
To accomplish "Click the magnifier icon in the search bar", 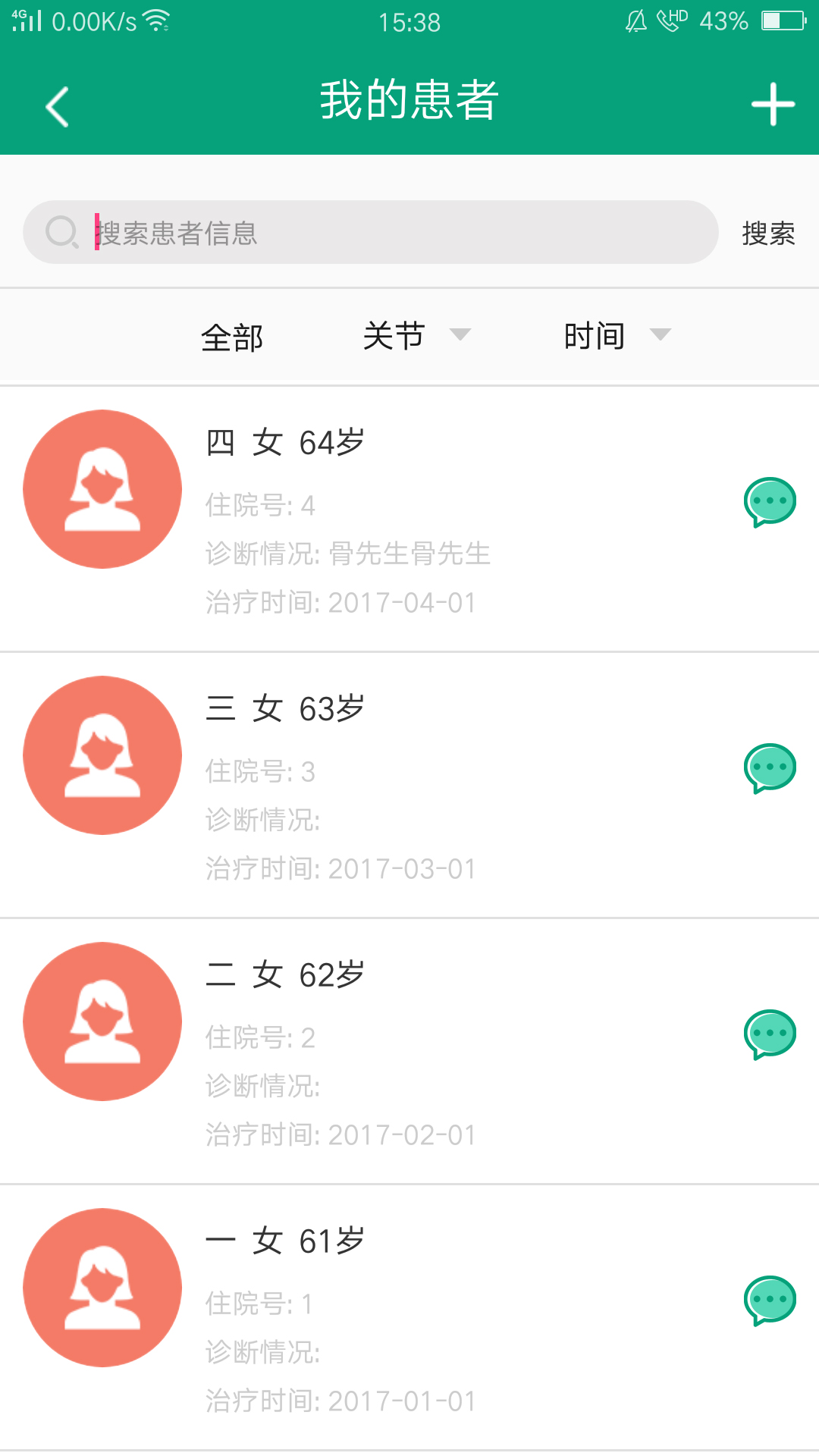I will tap(64, 231).
